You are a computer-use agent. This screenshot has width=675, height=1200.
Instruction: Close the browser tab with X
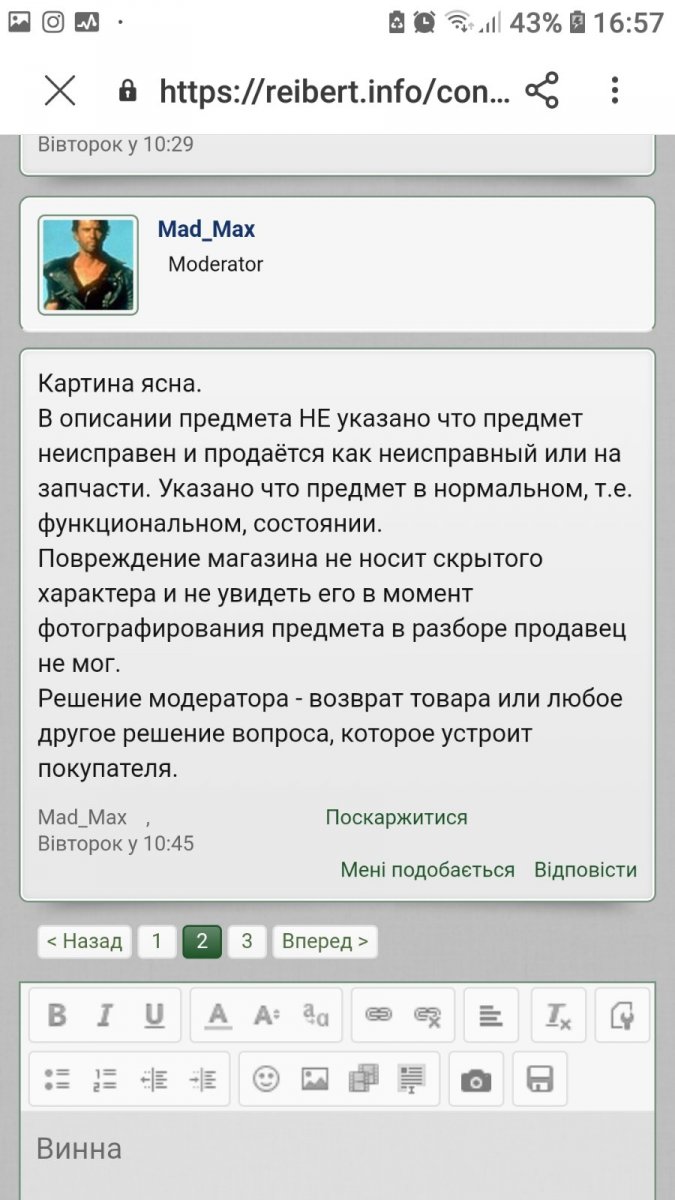[x=60, y=91]
